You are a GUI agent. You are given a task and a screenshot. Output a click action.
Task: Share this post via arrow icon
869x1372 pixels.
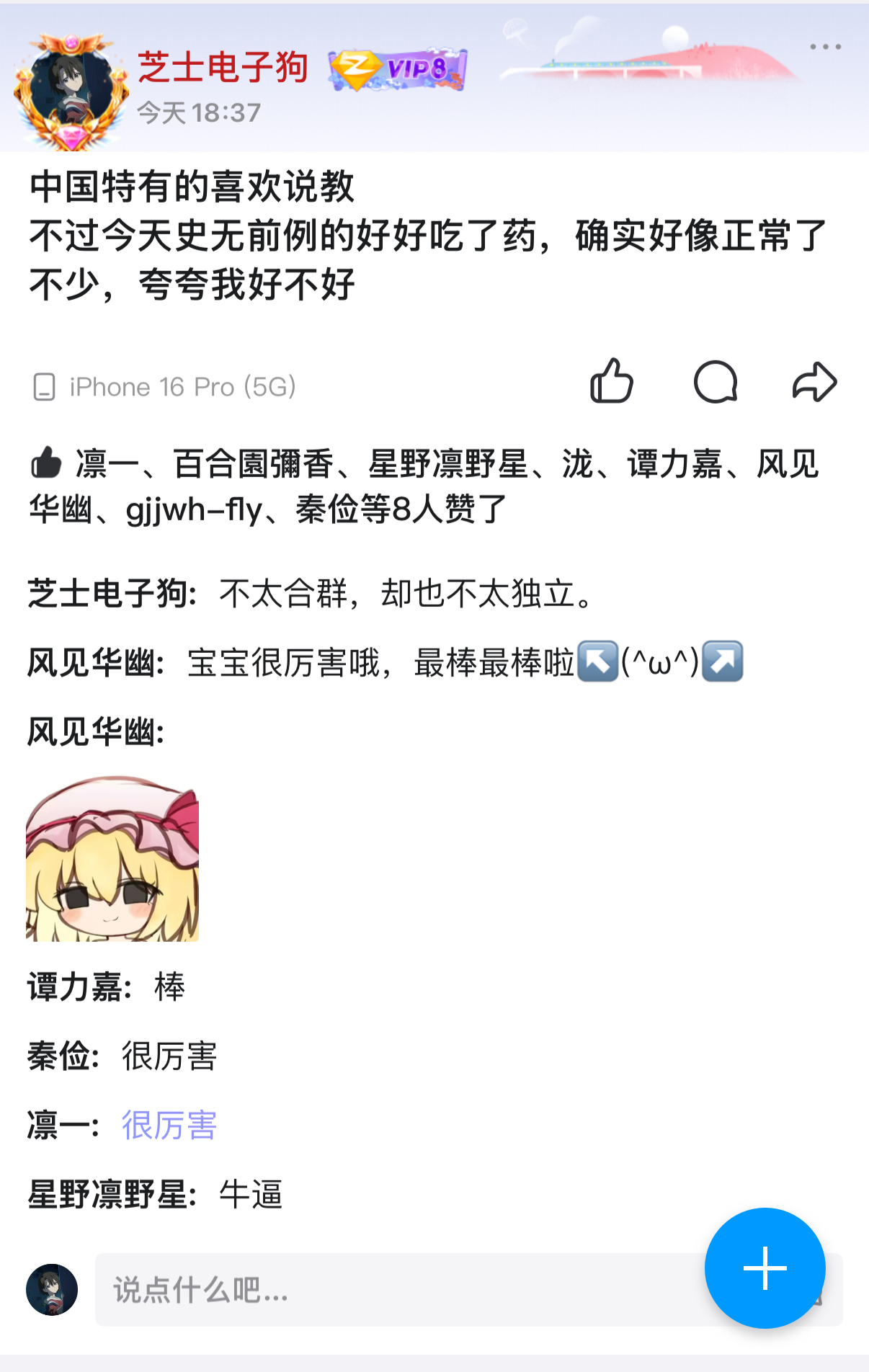click(x=814, y=381)
